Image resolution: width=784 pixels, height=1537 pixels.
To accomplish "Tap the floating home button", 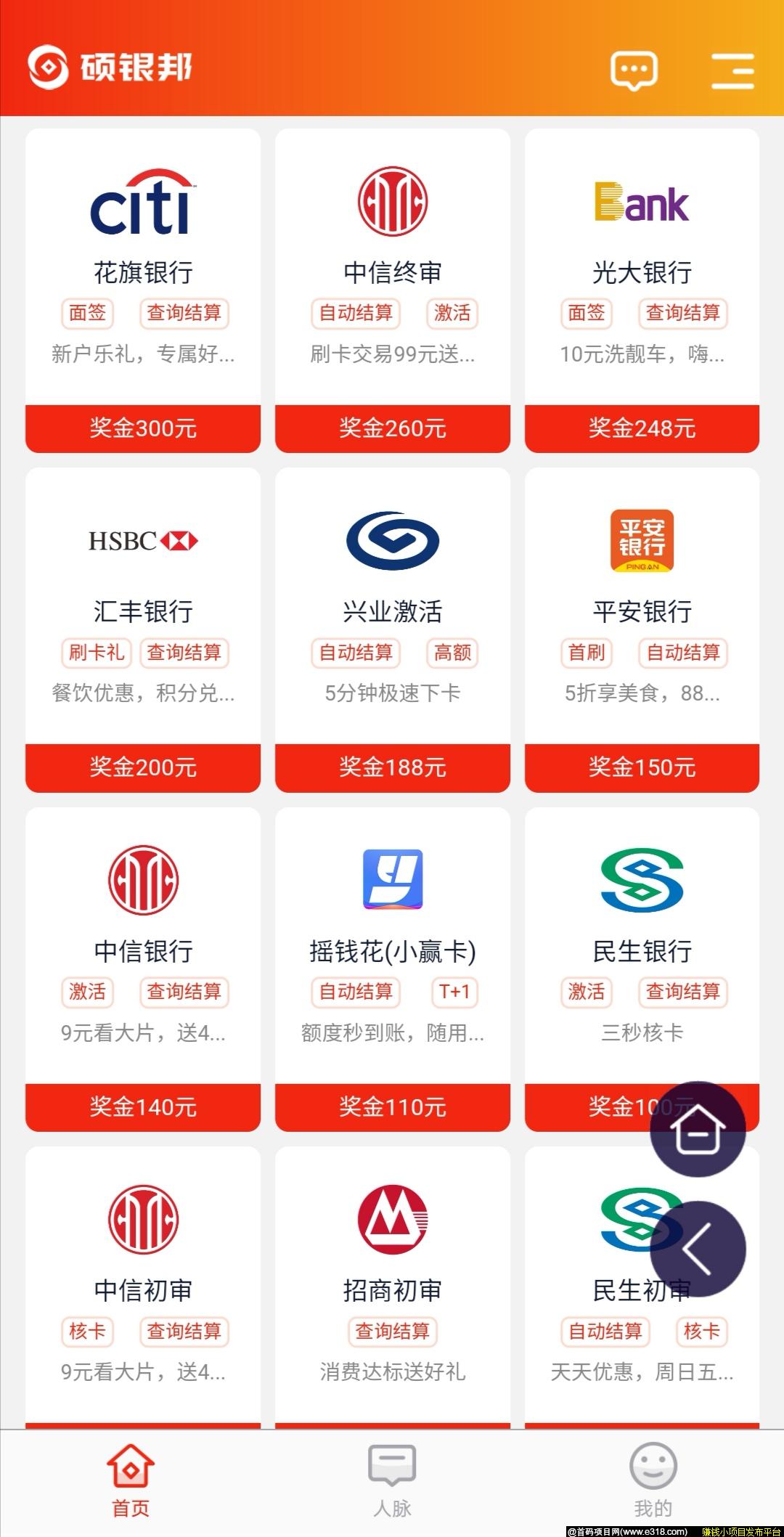I will pyautogui.click(x=698, y=1129).
